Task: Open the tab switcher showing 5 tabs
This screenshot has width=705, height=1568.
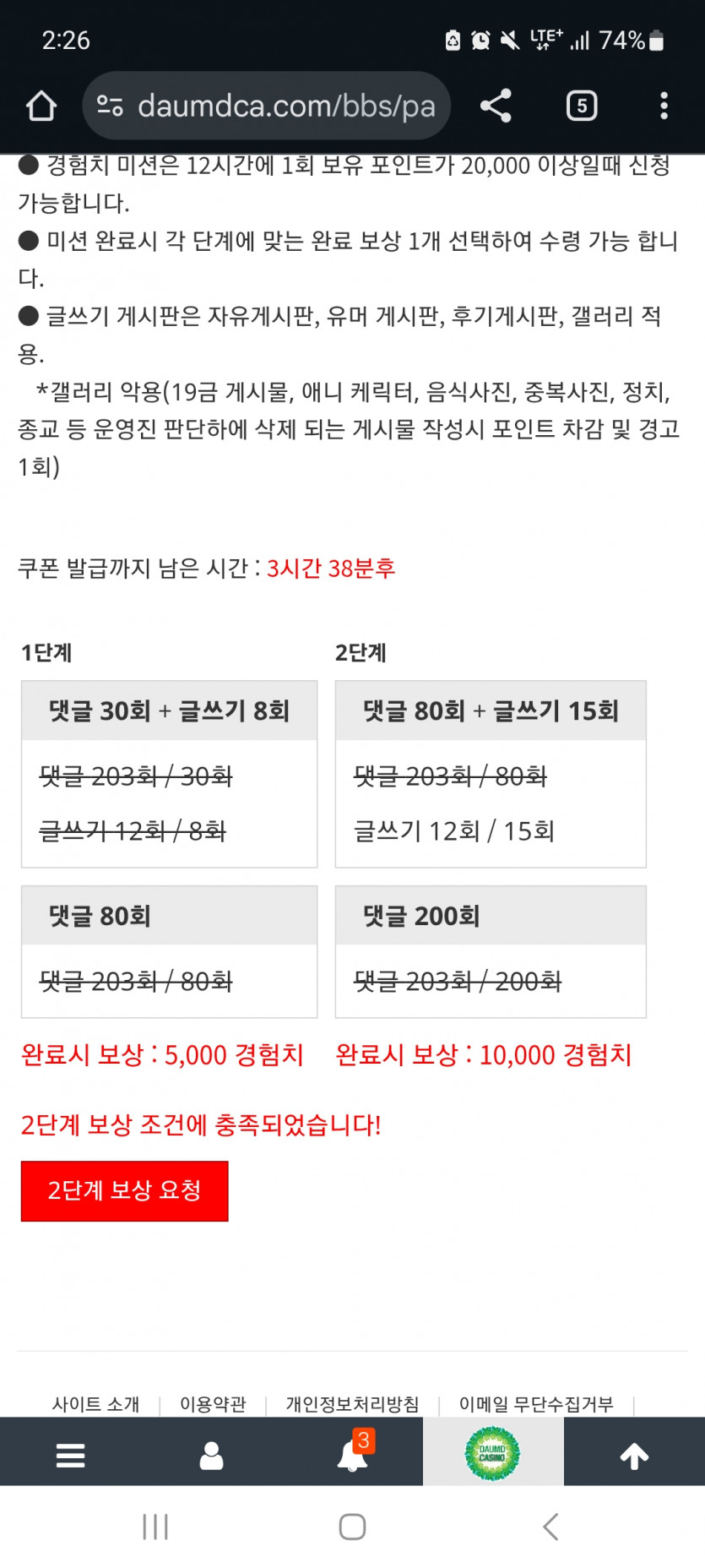Action: (x=582, y=106)
